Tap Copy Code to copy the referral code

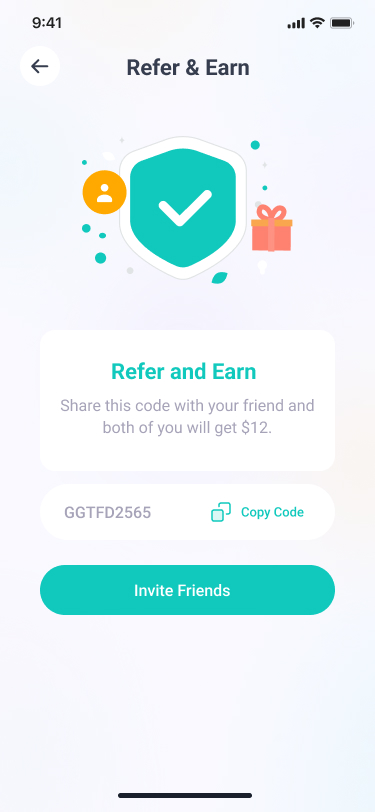pyautogui.click(x=257, y=512)
